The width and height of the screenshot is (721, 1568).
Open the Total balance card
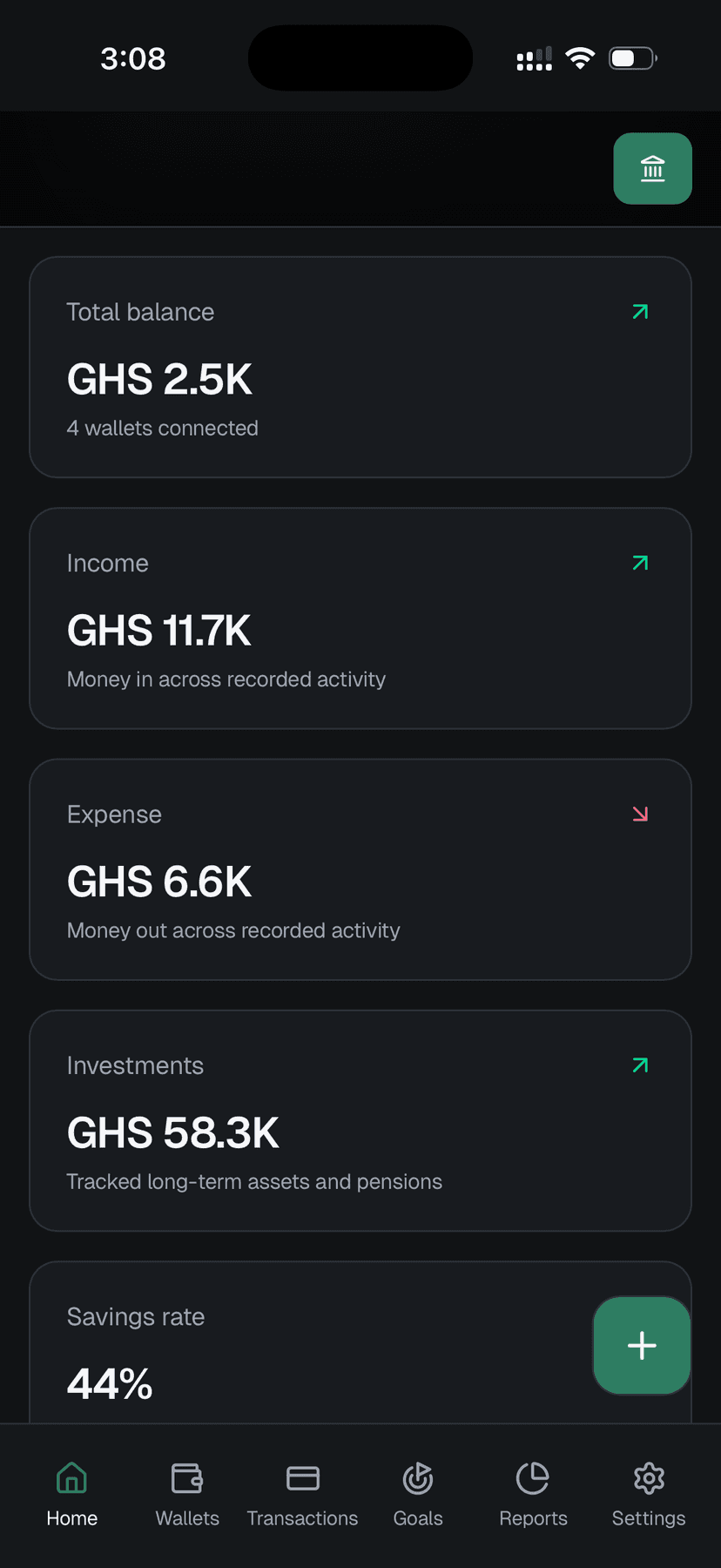point(360,366)
